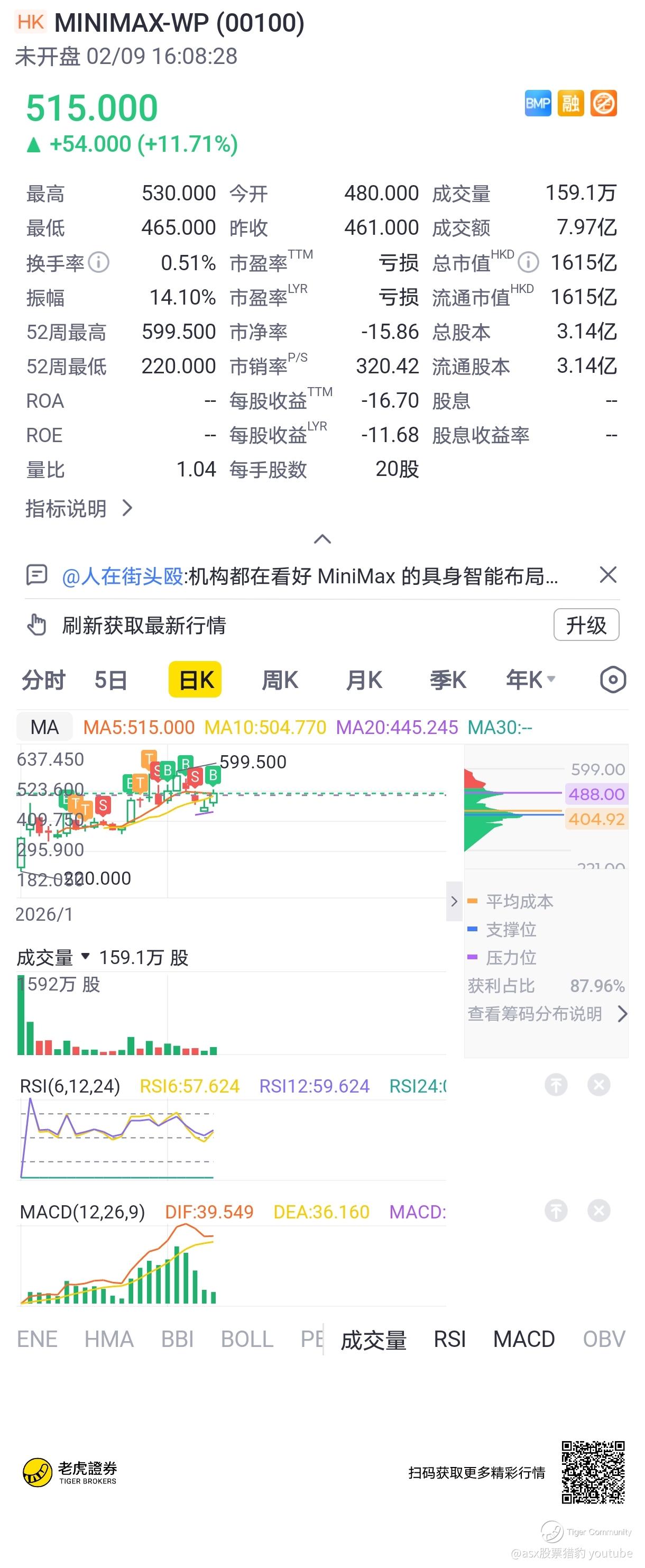Pin the MACD panel to top

click(556, 1211)
